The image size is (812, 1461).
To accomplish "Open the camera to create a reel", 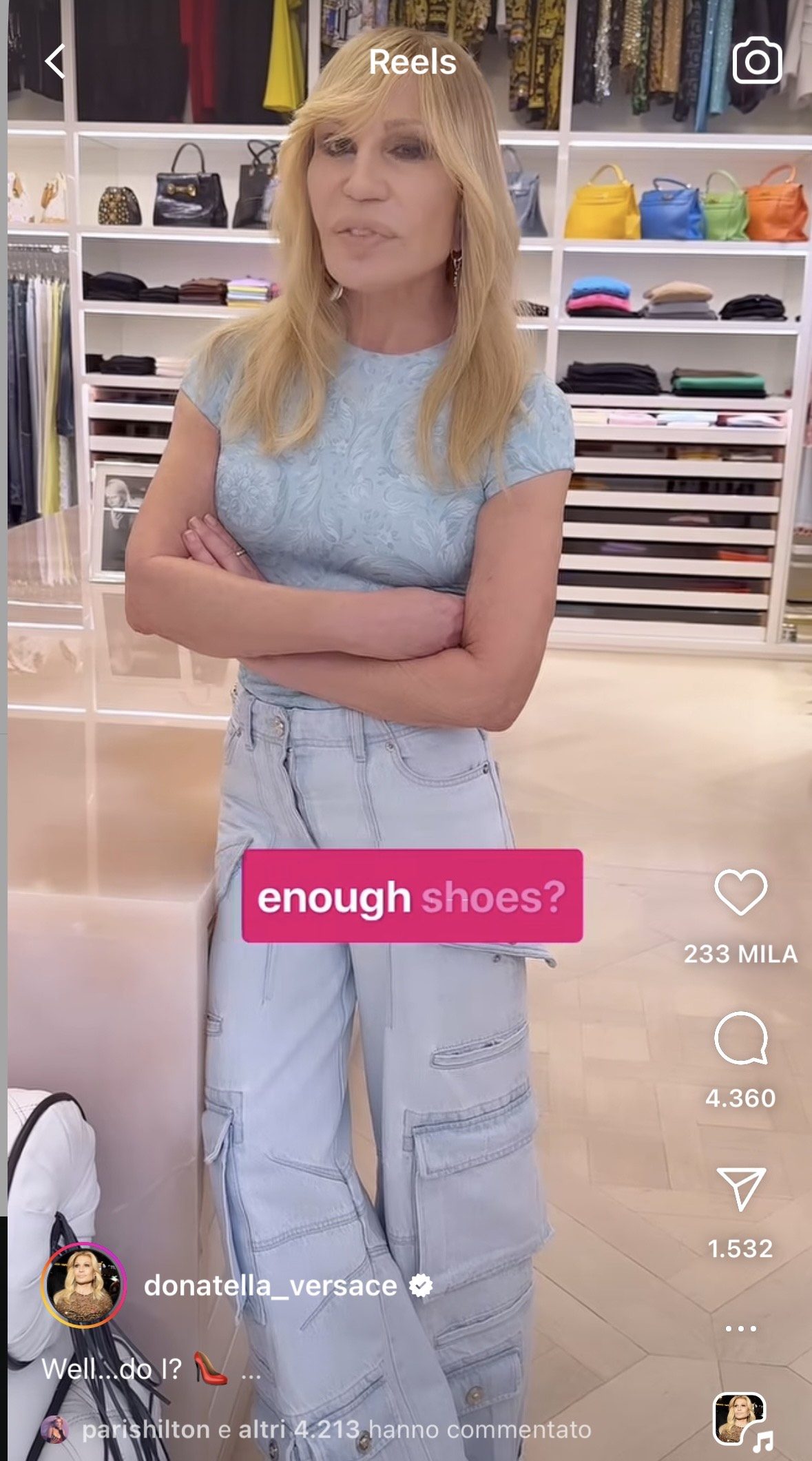I will [x=757, y=62].
